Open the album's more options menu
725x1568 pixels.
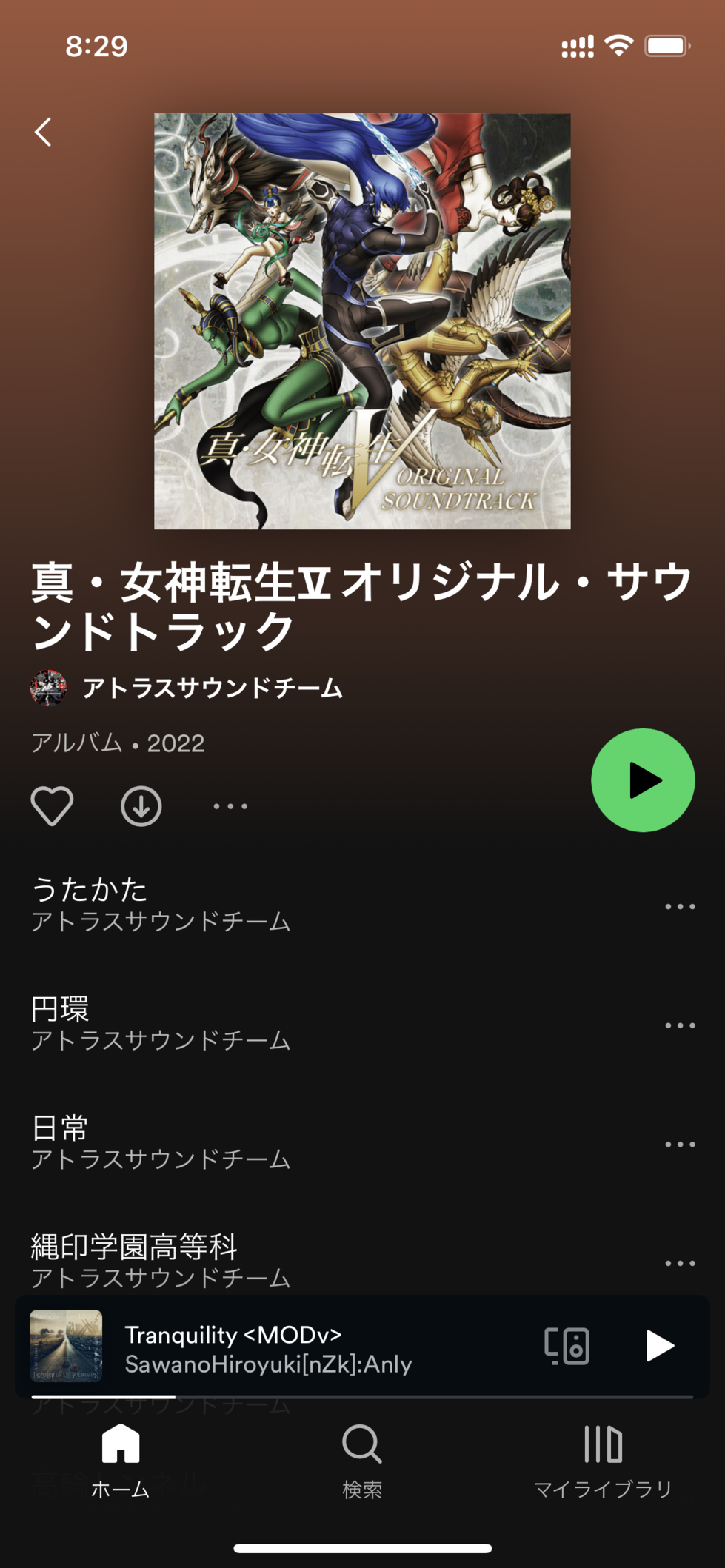tap(230, 805)
